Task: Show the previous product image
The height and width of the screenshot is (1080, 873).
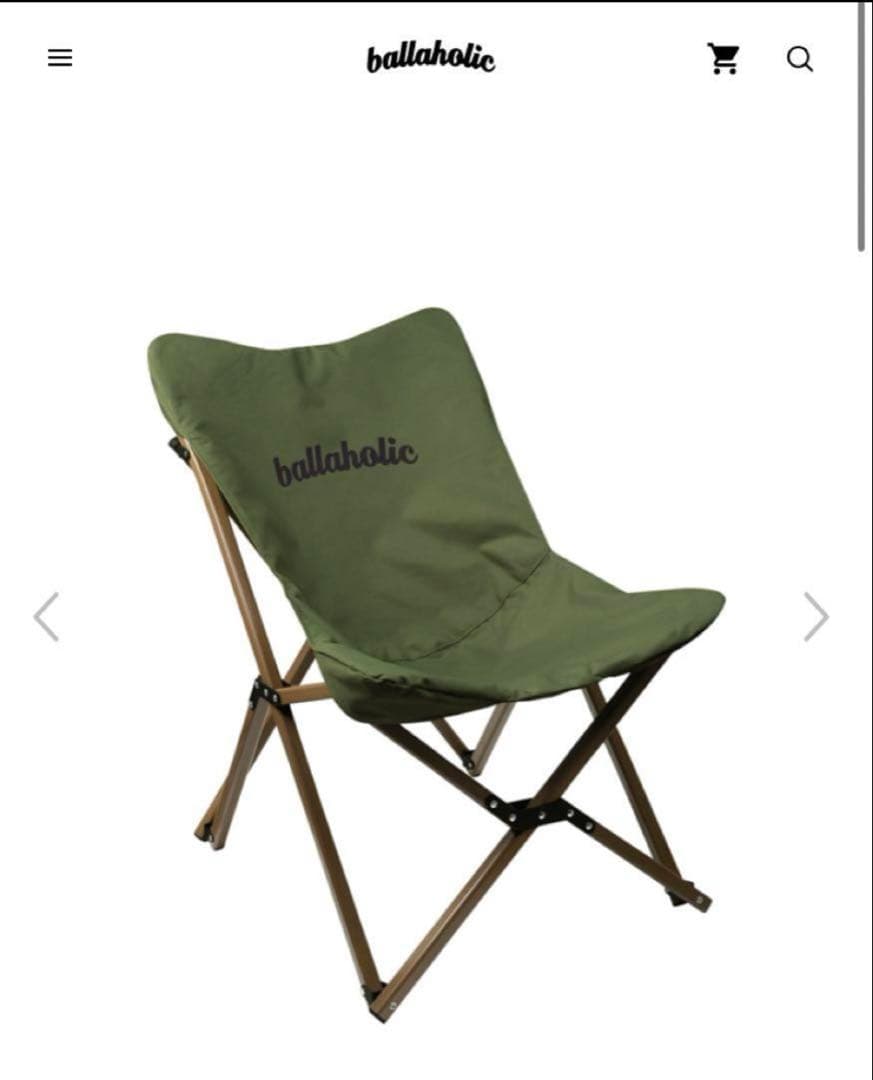Action: [x=46, y=616]
